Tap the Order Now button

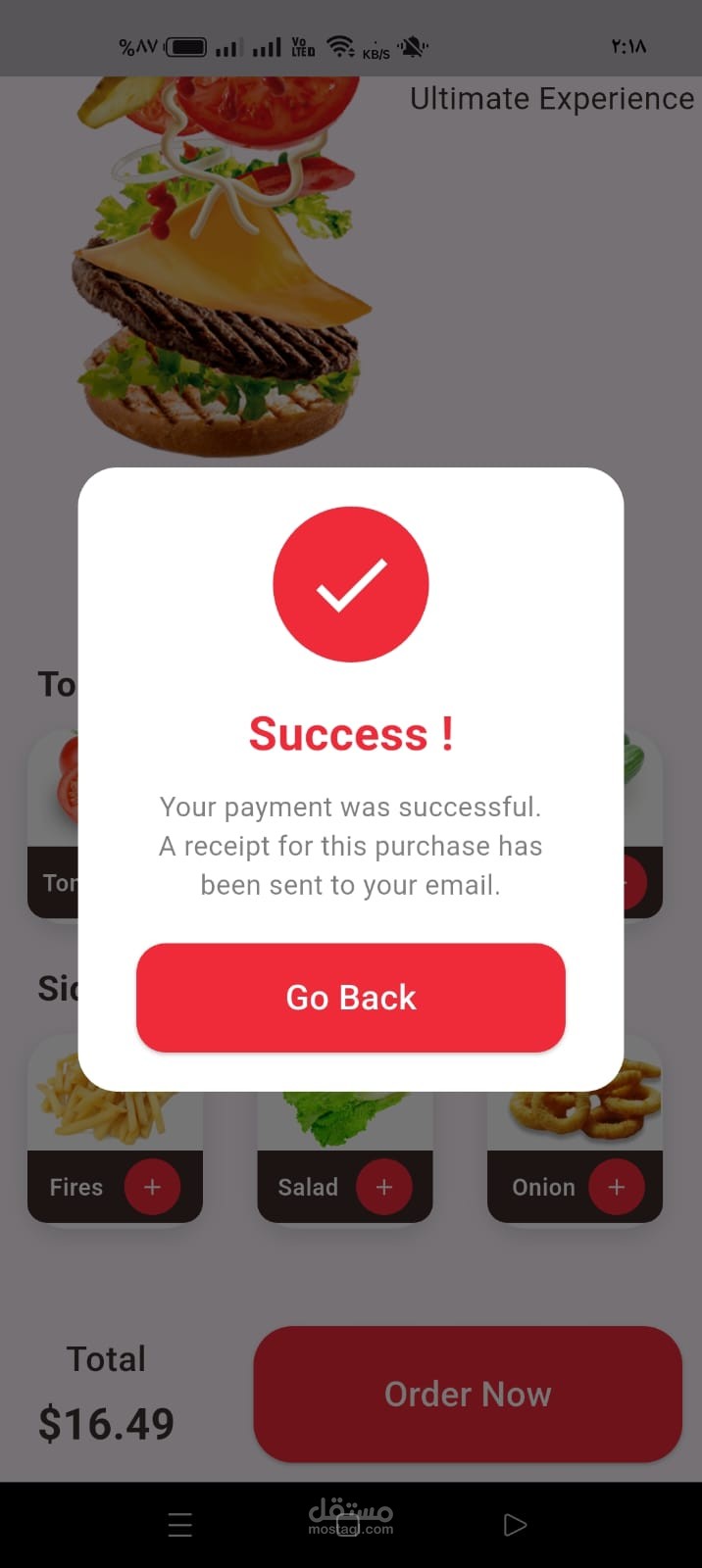468,1394
